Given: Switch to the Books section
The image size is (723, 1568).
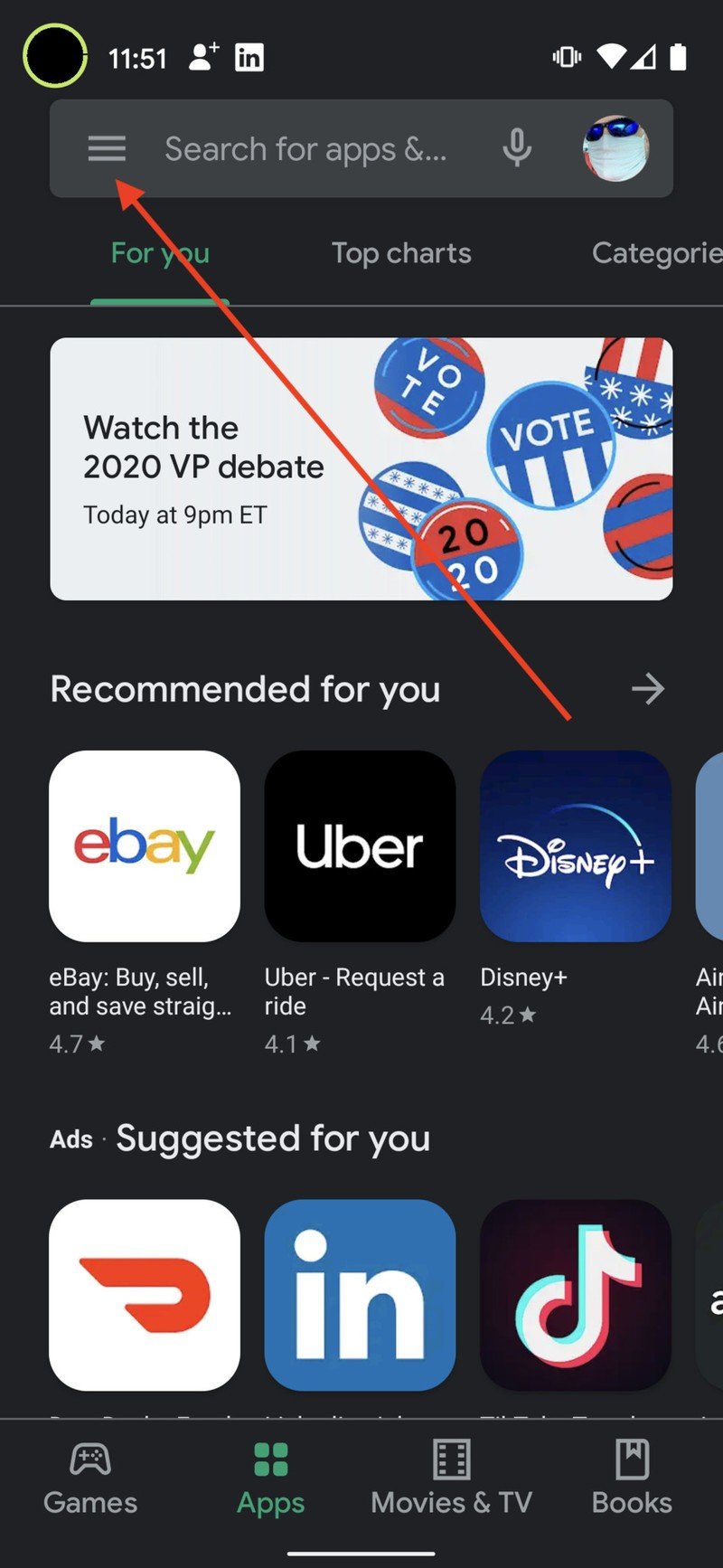Looking at the screenshot, I should [x=632, y=1478].
